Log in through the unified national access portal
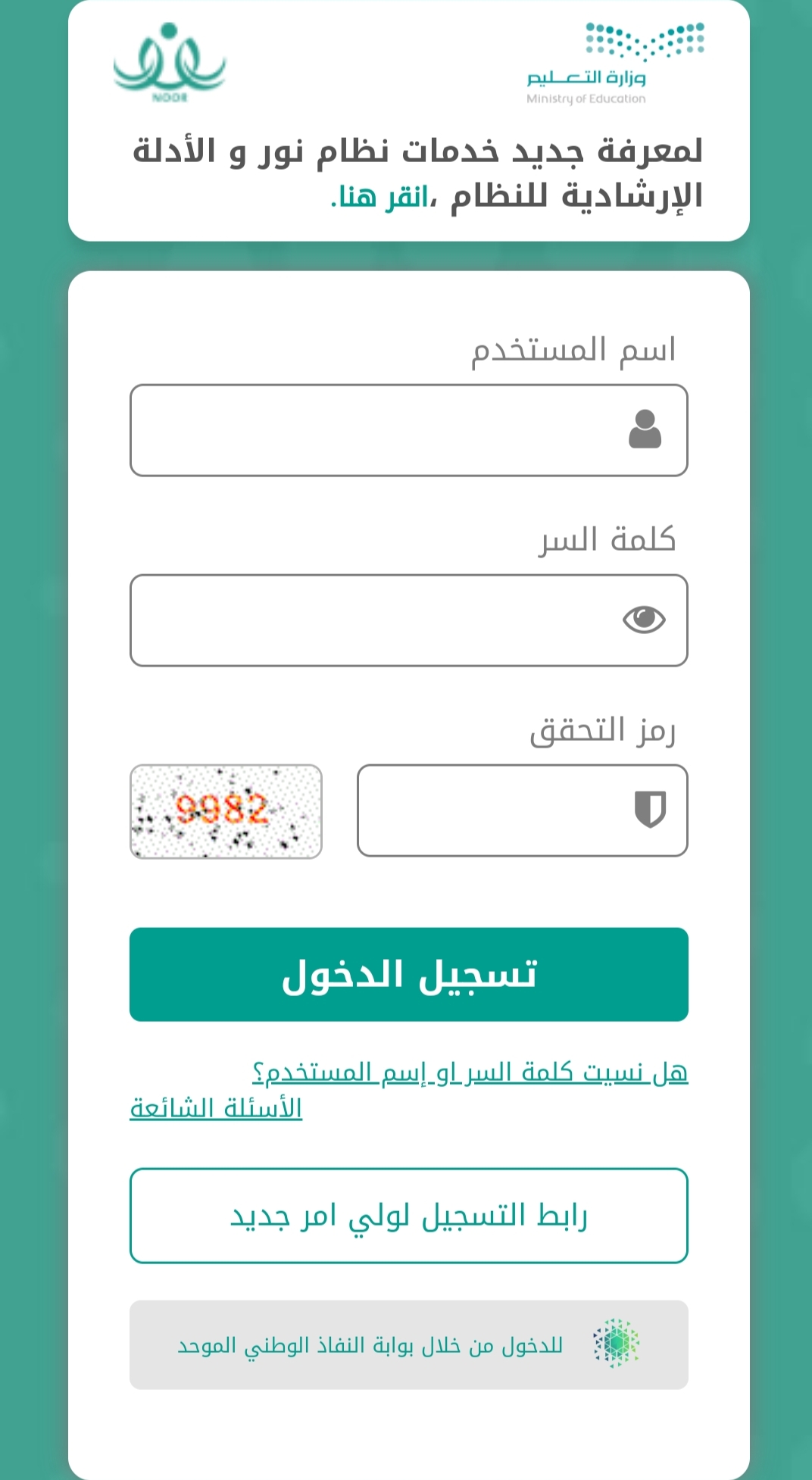The image size is (812, 1480). [x=409, y=1345]
